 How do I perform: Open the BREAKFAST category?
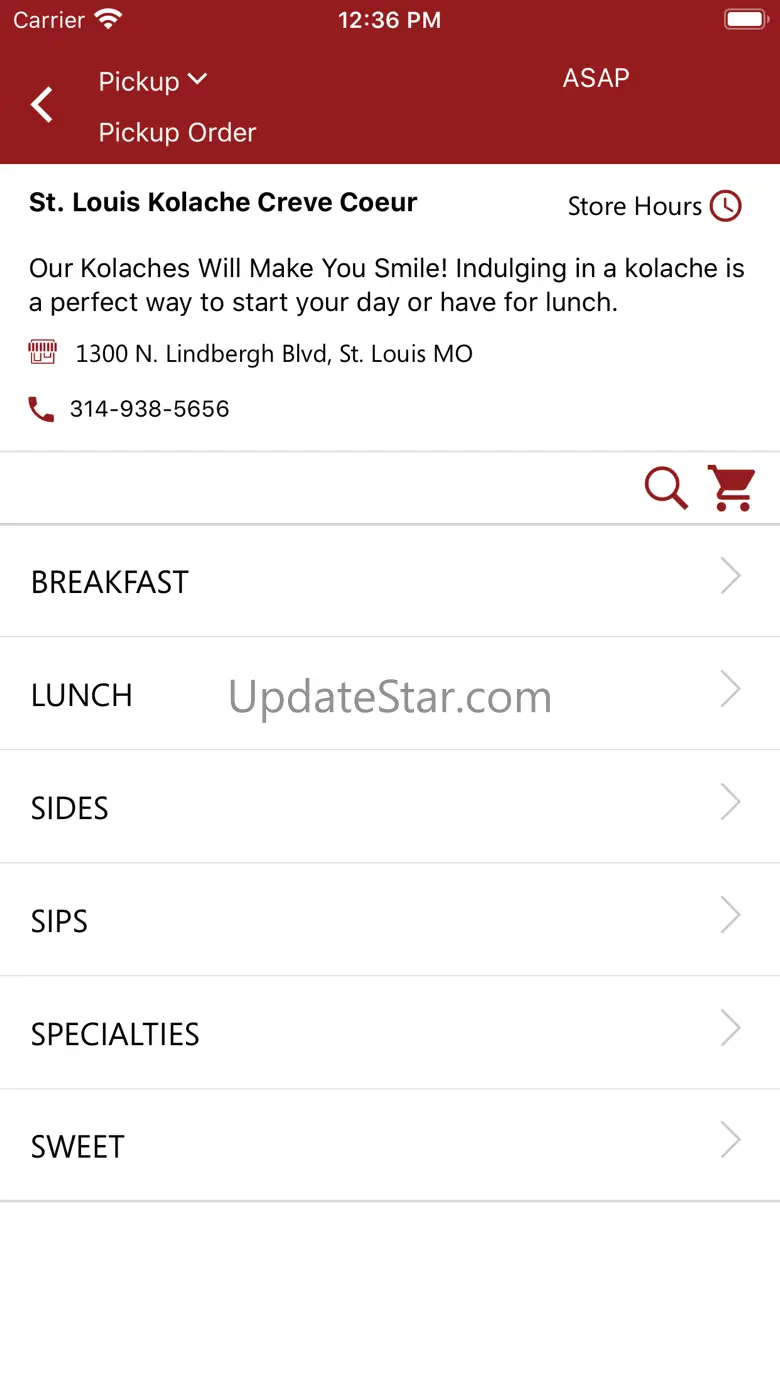click(389, 581)
